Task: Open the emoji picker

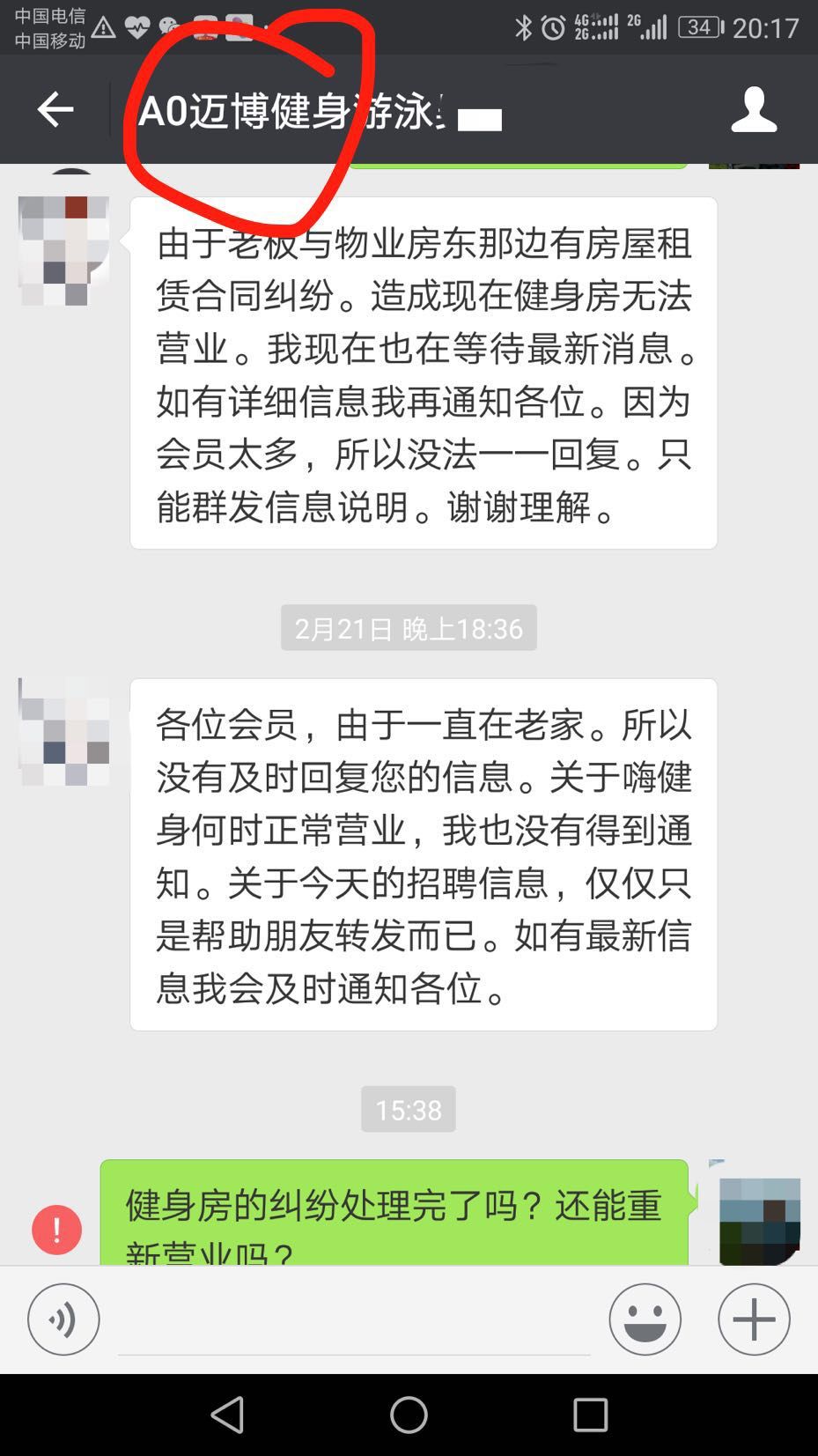Action: pyautogui.click(x=645, y=1319)
